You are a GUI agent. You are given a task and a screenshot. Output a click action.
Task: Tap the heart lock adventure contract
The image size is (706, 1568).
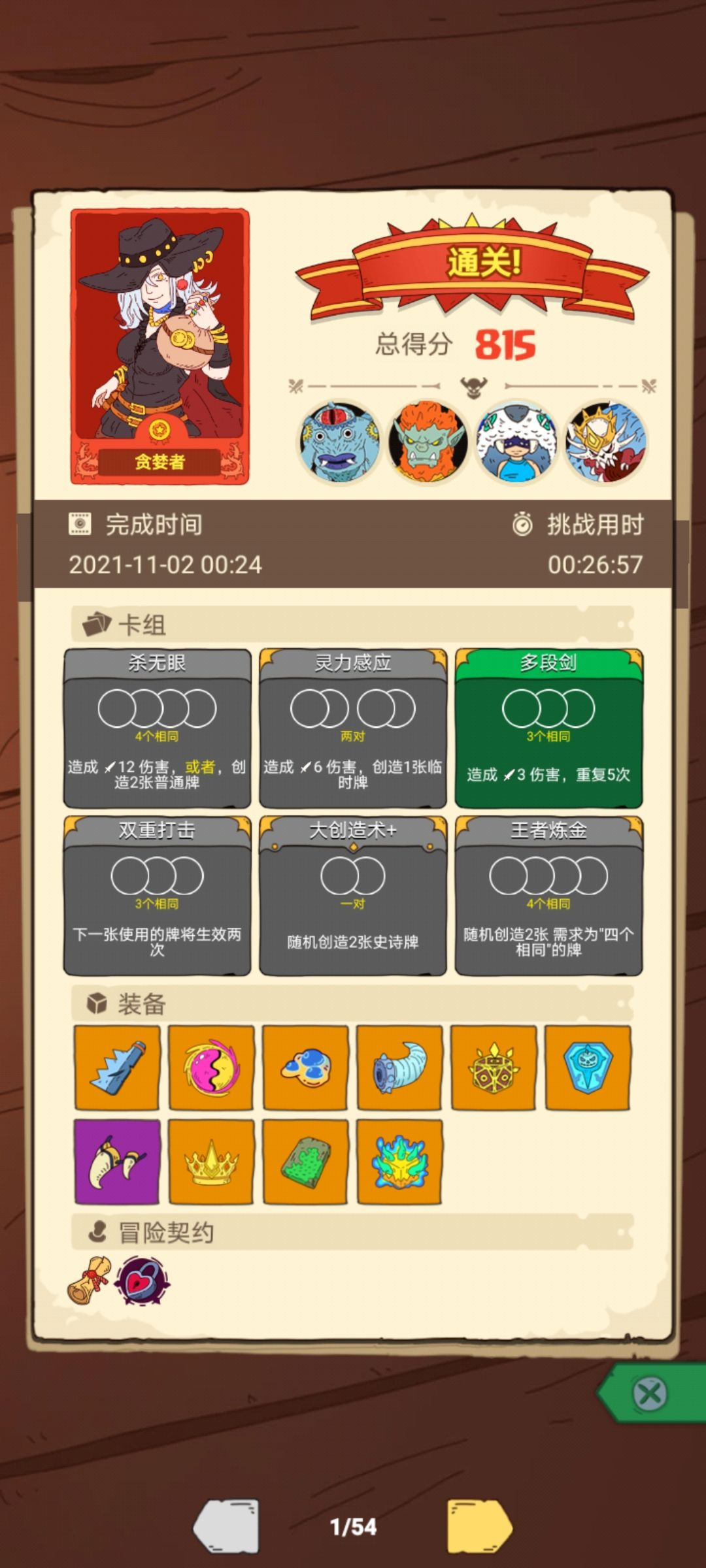(142, 1281)
